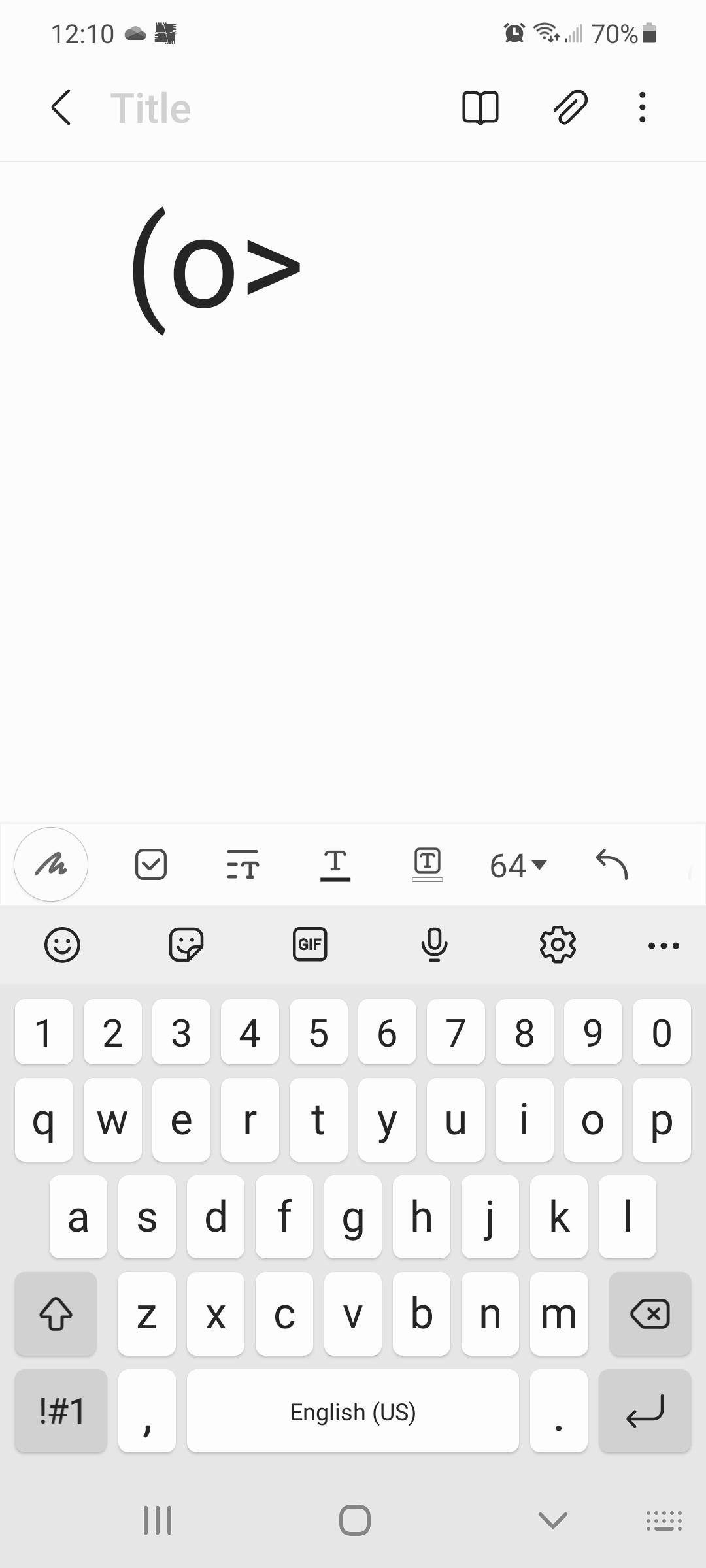
Task: Expand more keyboard toolbar options
Action: click(x=663, y=945)
